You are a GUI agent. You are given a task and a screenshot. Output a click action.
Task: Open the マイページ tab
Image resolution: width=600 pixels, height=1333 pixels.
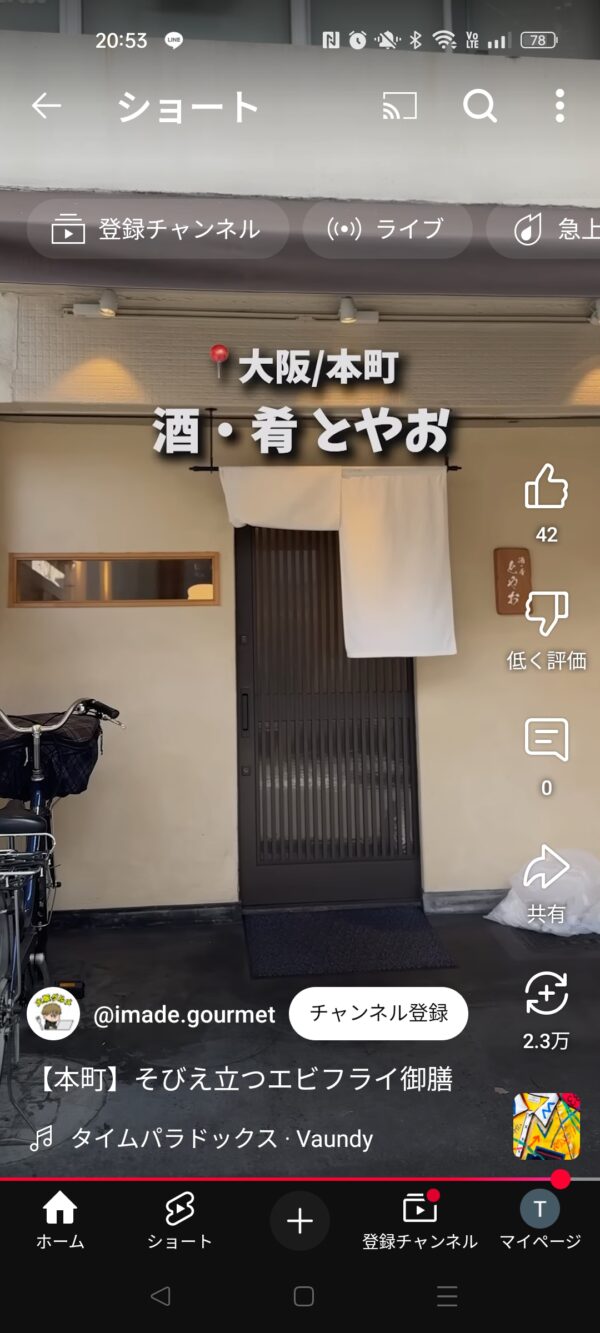(x=540, y=1221)
